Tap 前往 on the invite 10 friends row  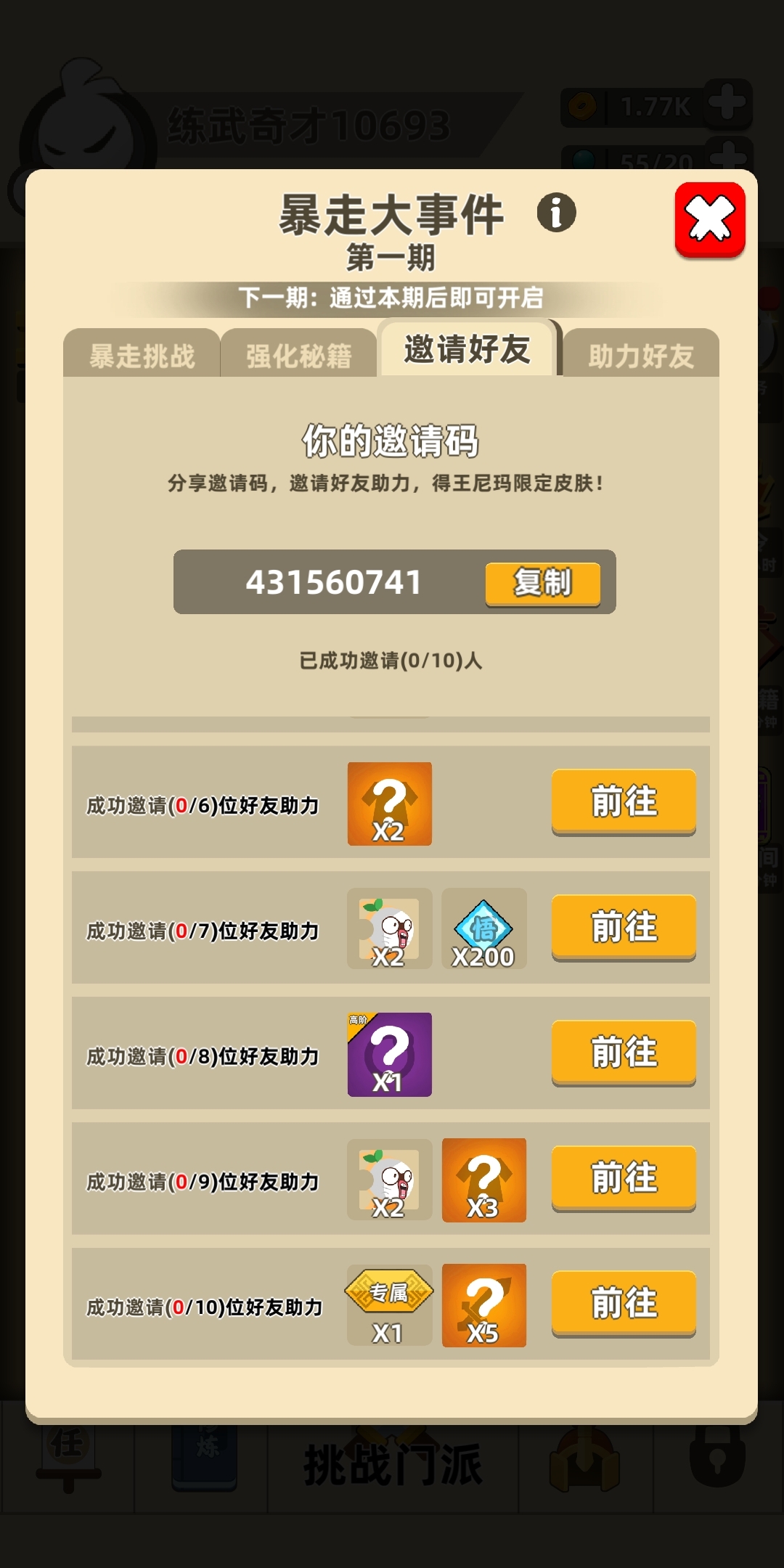pyautogui.click(x=623, y=1303)
